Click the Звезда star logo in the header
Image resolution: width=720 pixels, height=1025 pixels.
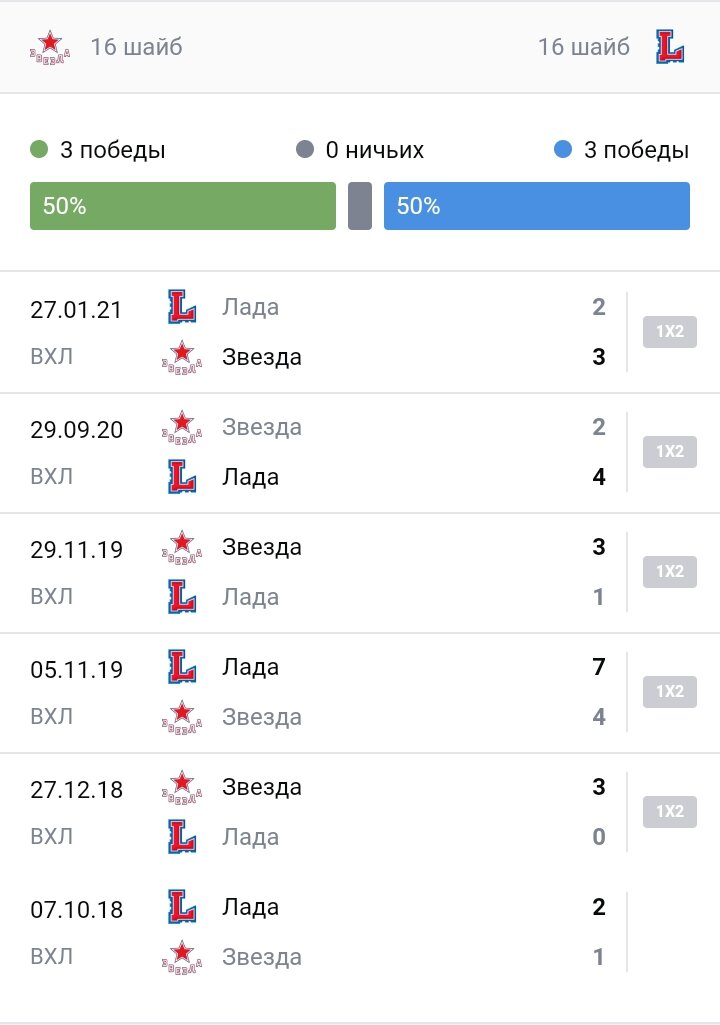click(51, 45)
